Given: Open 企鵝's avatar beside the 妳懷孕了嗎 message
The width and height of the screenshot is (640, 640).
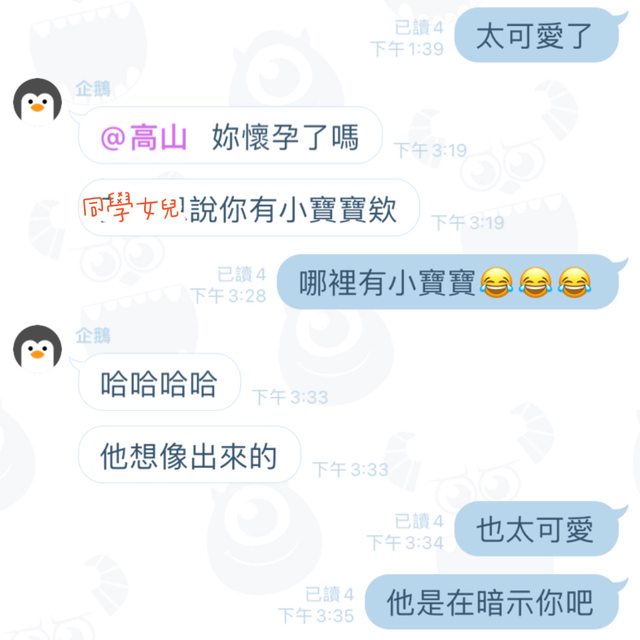Looking at the screenshot, I should [x=37, y=102].
